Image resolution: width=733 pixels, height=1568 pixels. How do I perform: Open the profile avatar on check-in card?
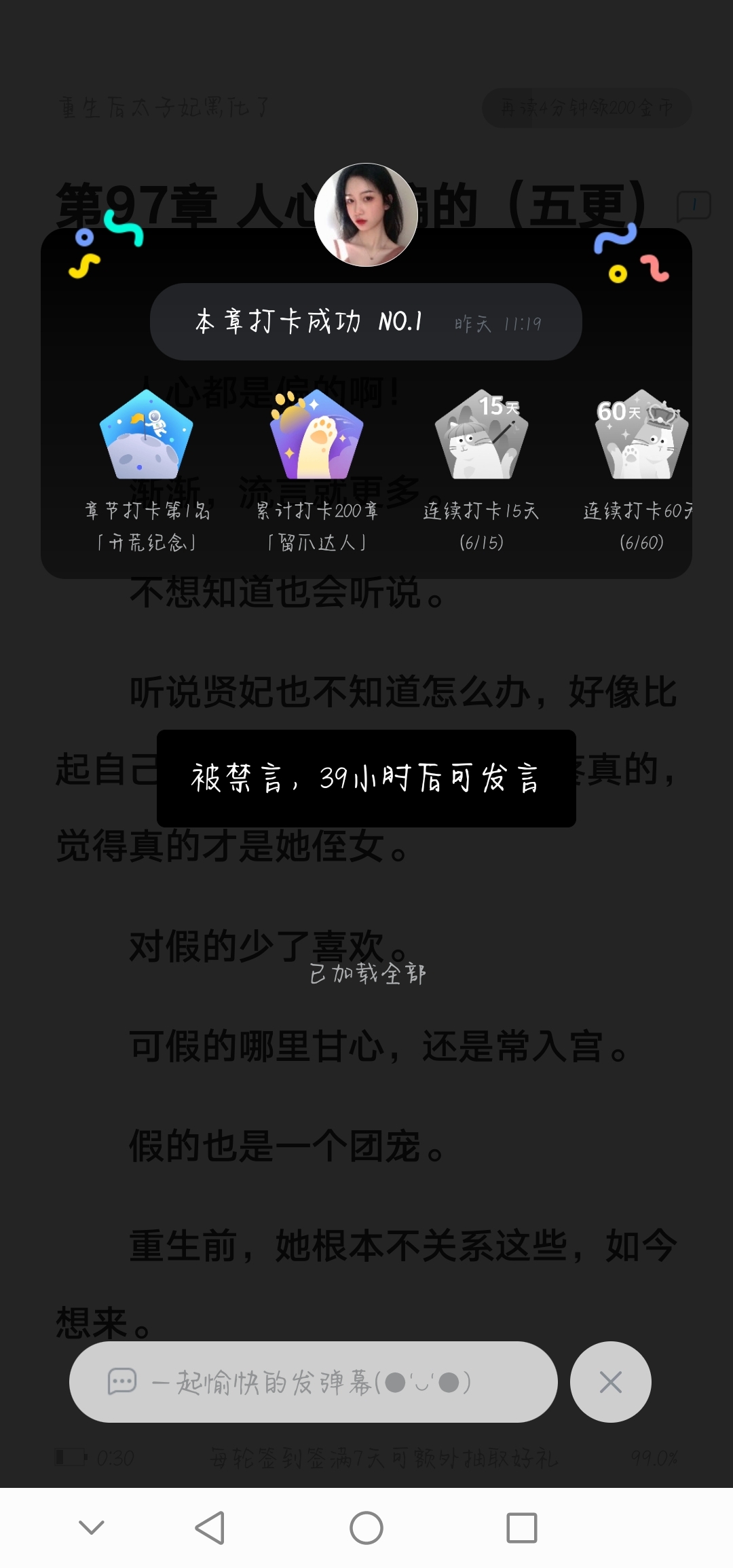click(x=366, y=214)
